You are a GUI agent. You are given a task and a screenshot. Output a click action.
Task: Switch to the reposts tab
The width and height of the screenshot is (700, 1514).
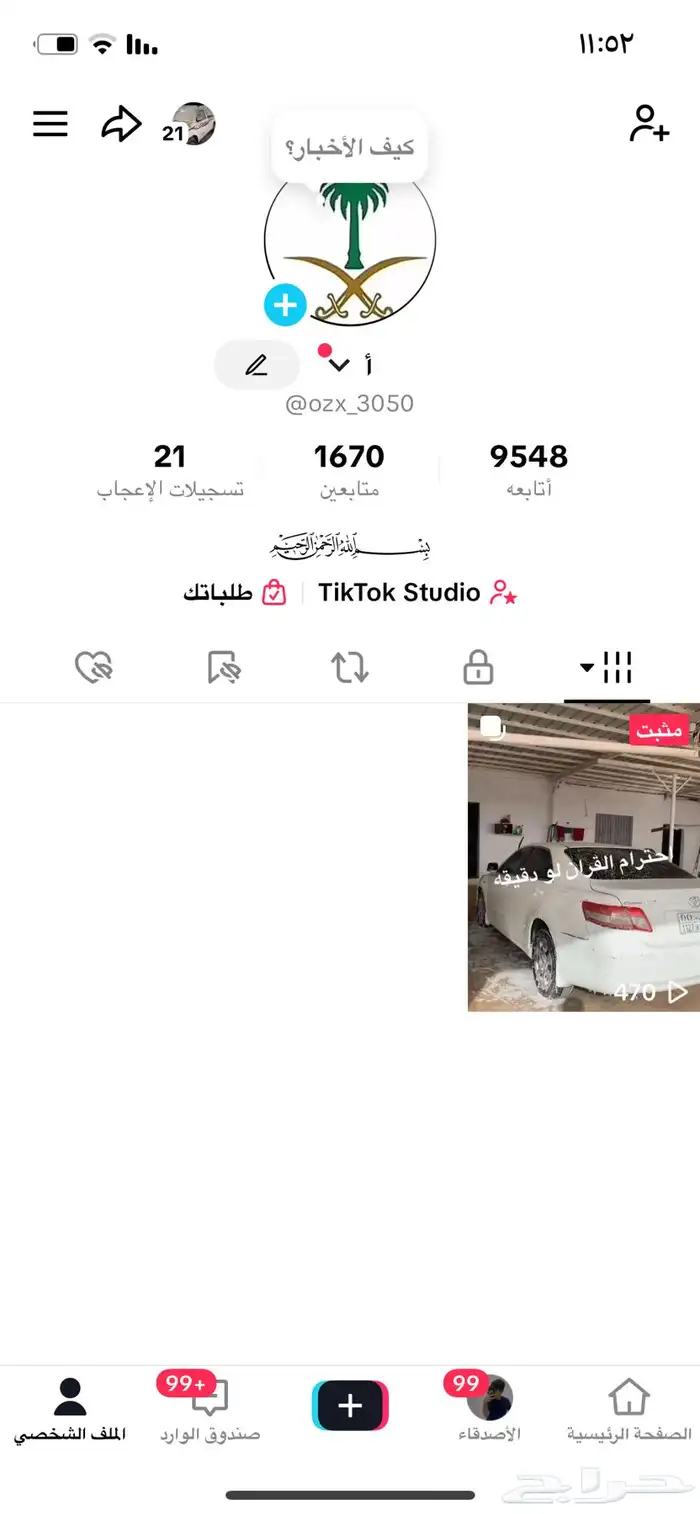[350, 668]
